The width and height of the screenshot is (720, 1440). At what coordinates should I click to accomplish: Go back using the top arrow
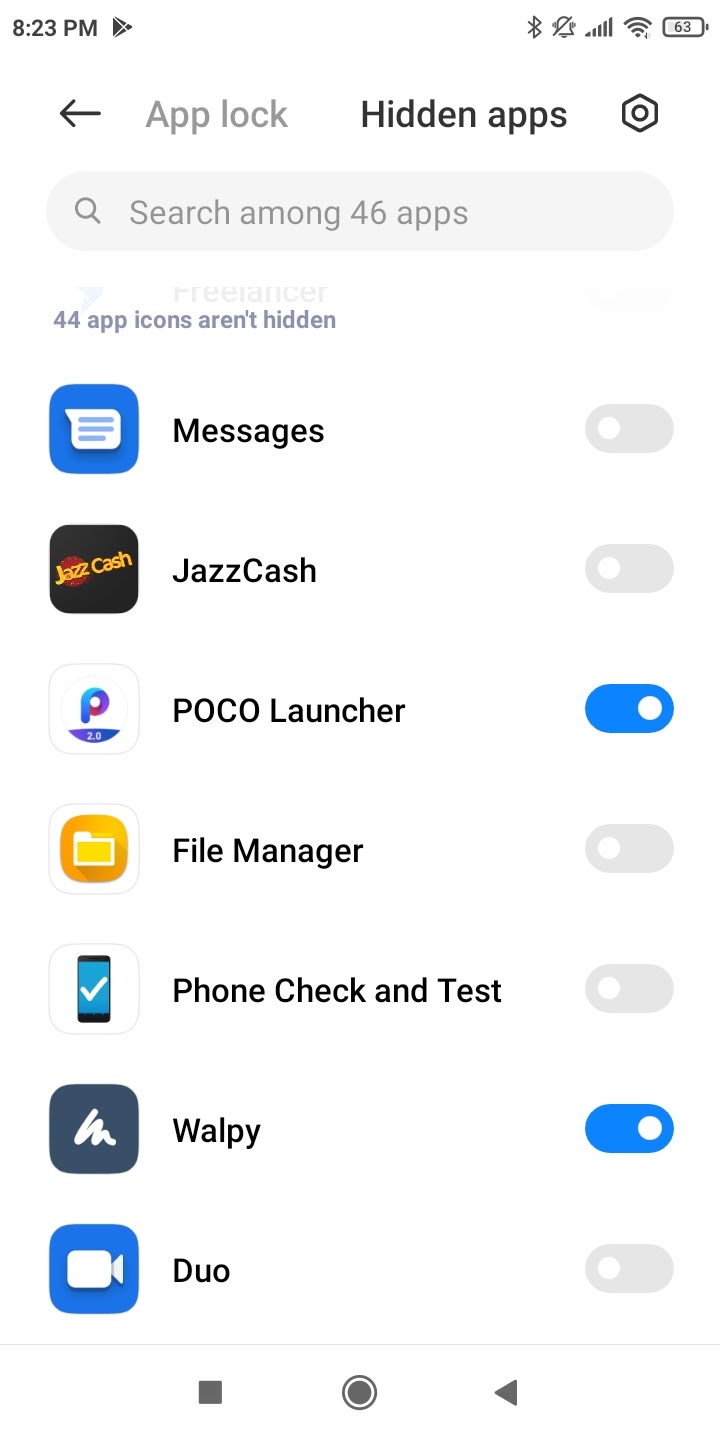[x=80, y=114]
